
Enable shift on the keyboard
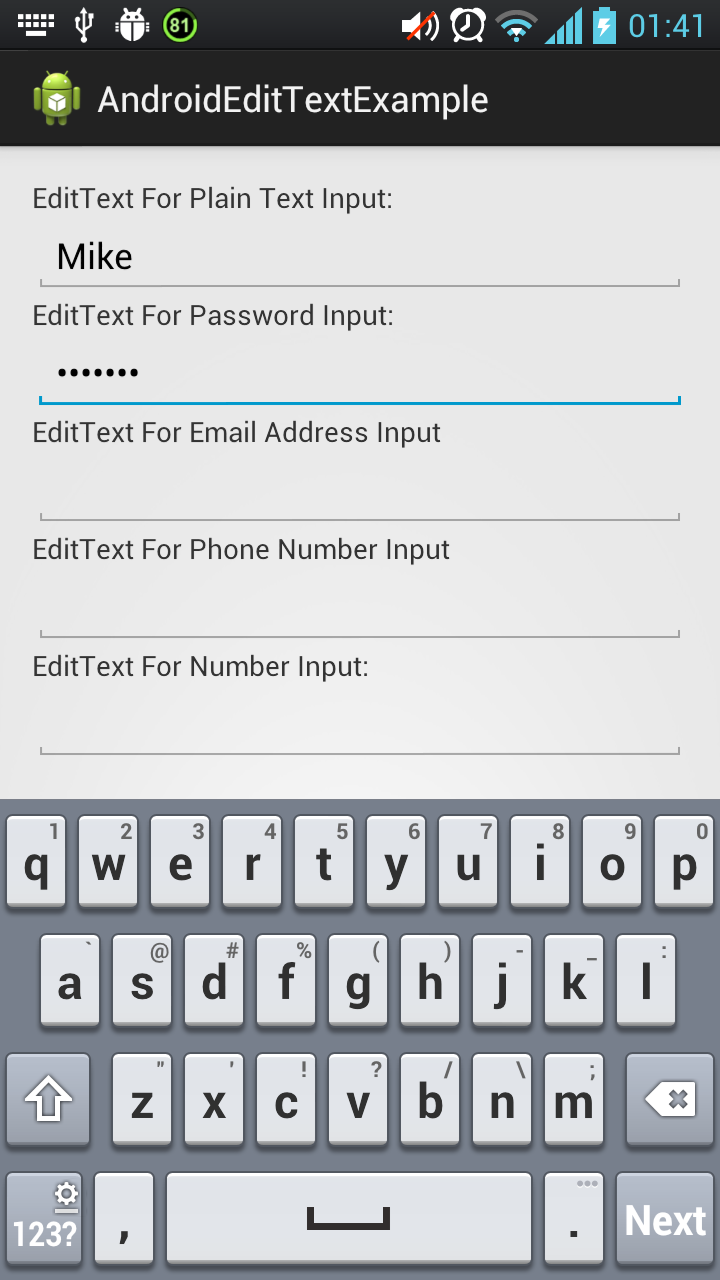tap(48, 1100)
